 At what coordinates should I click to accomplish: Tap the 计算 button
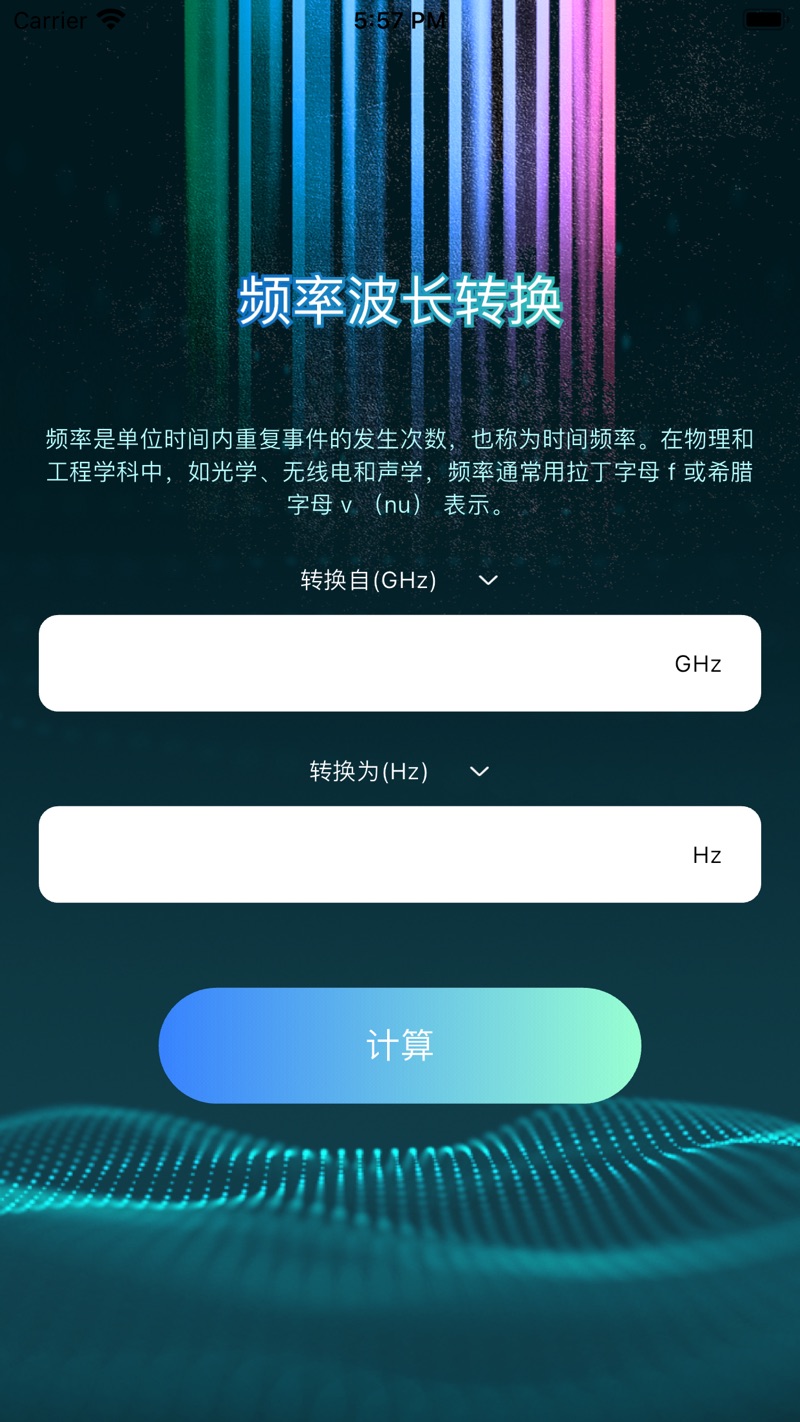click(399, 1045)
